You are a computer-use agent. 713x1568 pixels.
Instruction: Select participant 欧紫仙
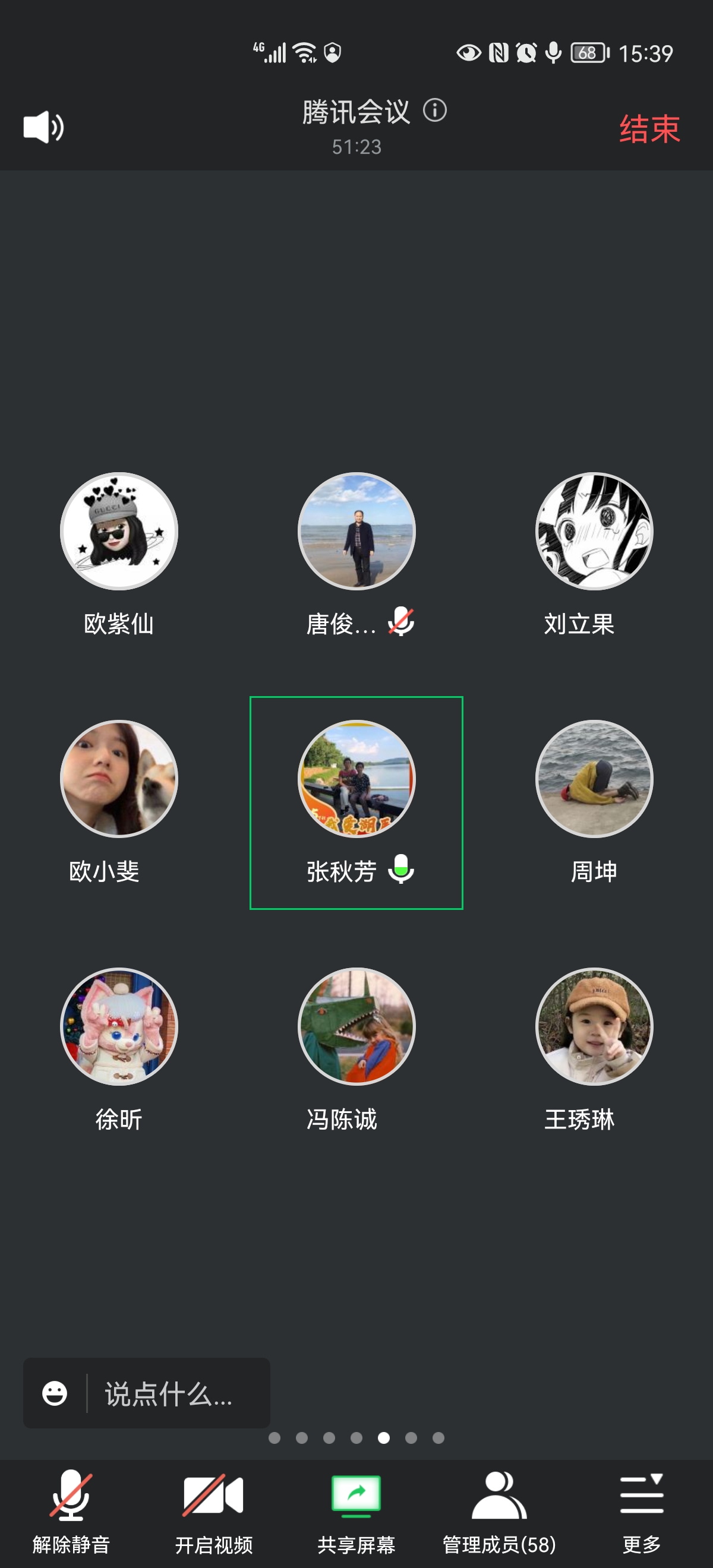tap(119, 532)
